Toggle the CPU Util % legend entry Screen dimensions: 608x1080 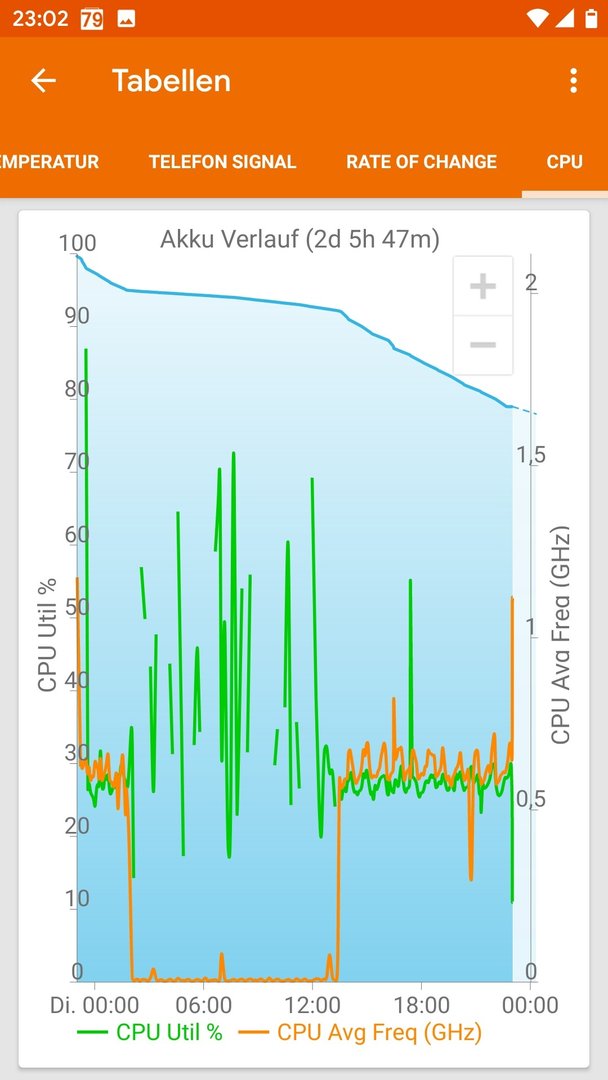pos(150,1032)
